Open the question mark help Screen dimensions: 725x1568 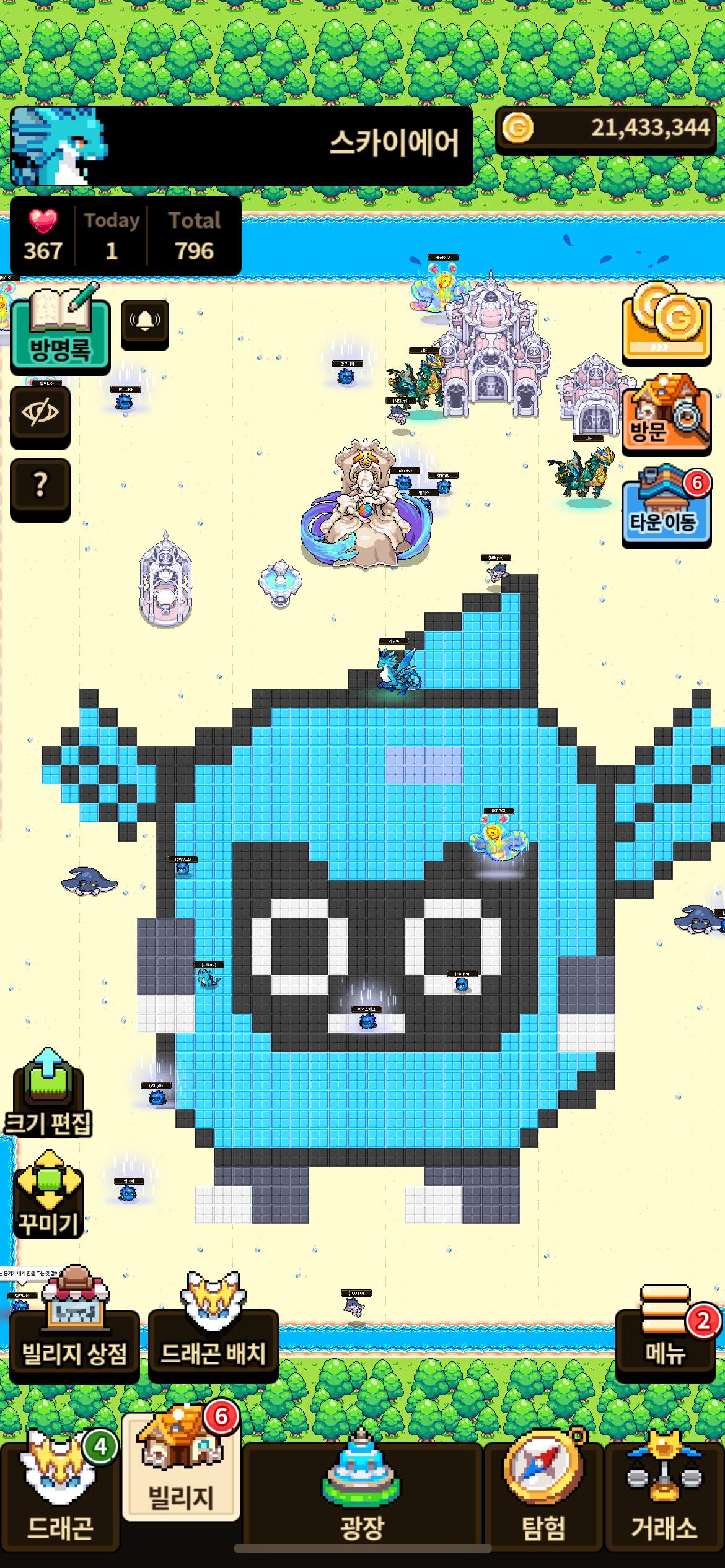(x=40, y=487)
